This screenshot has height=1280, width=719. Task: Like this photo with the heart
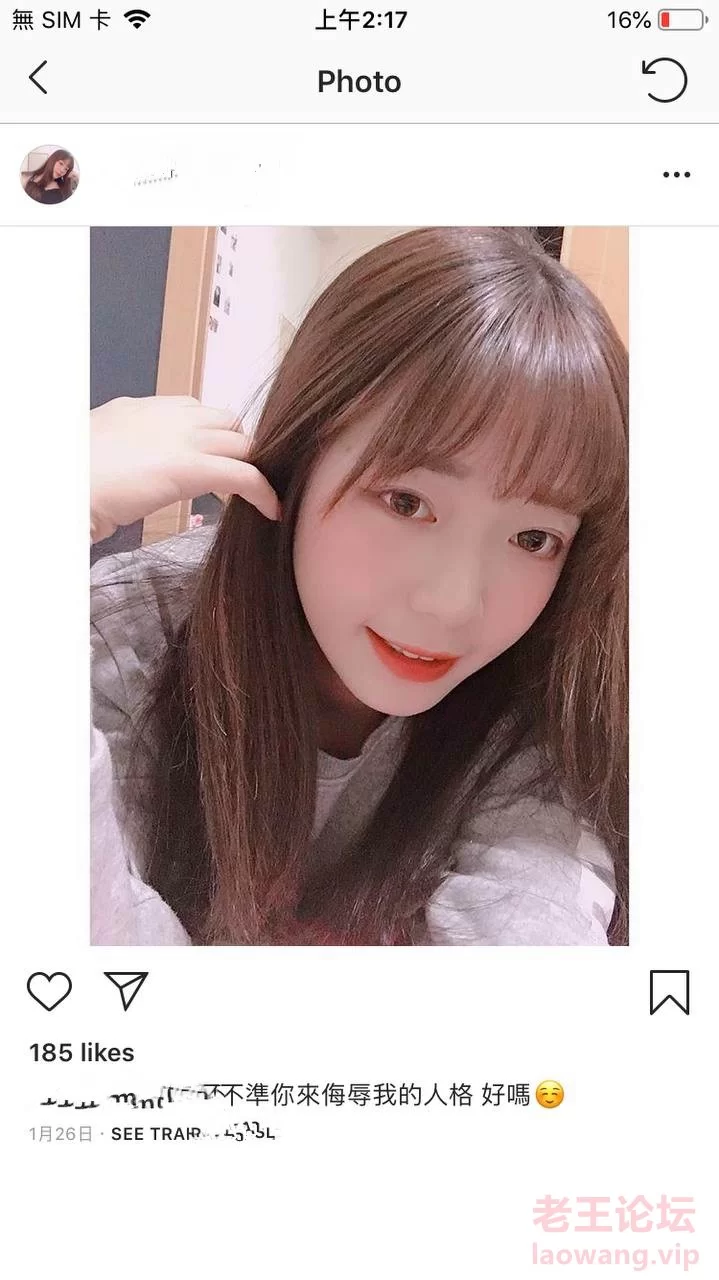point(49,991)
